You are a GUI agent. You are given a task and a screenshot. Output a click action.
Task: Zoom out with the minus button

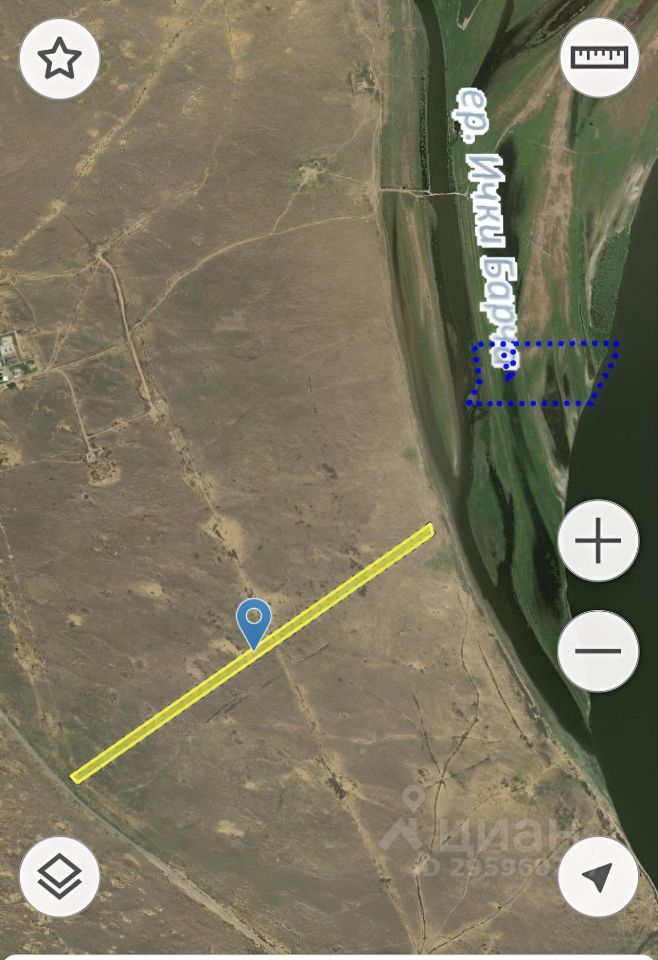[598, 651]
